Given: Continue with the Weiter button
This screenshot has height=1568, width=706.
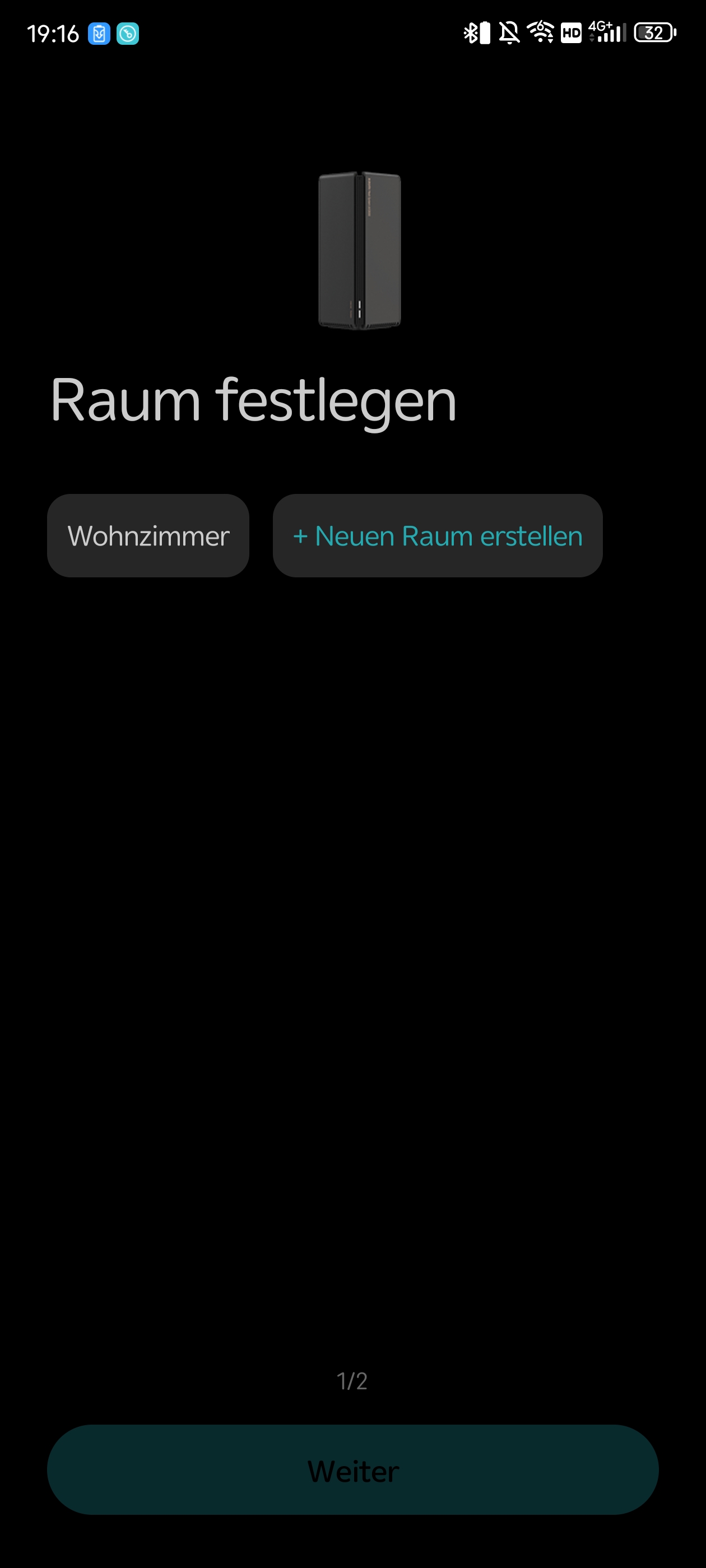Looking at the screenshot, I should (x=352, y=1469).
